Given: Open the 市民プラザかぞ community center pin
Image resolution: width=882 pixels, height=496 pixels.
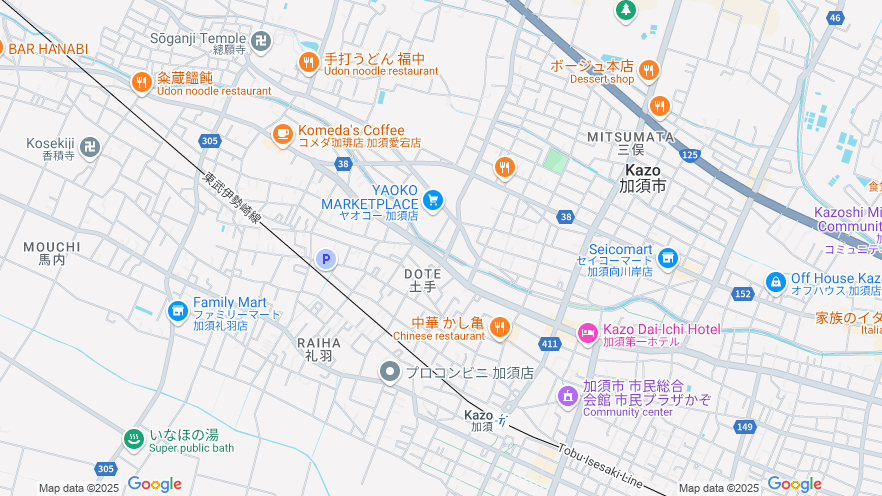Looking at the screenshot, I should 567,395.
